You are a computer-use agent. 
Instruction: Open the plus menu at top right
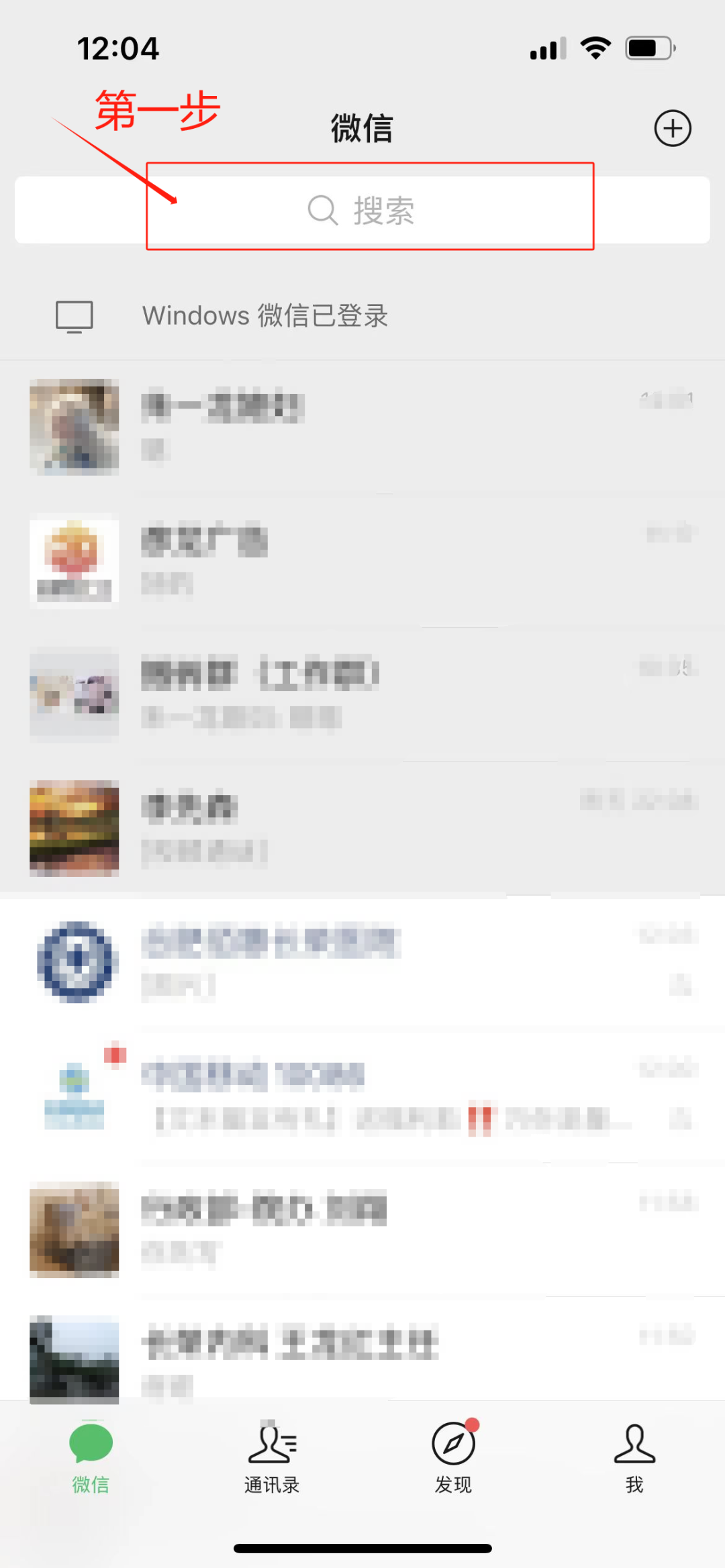coord(673,128)
